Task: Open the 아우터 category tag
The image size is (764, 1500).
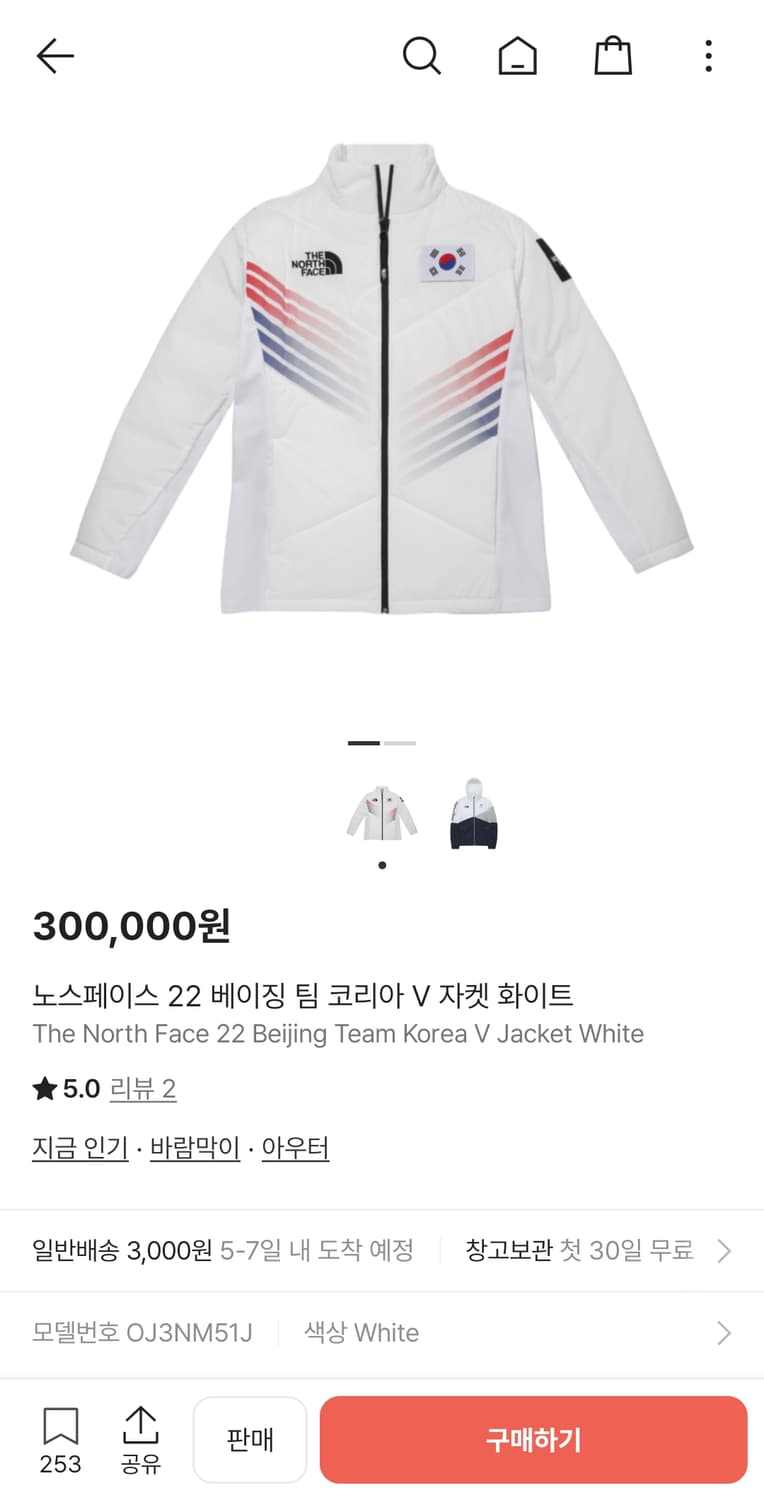Action: [x=295, y=1148]
